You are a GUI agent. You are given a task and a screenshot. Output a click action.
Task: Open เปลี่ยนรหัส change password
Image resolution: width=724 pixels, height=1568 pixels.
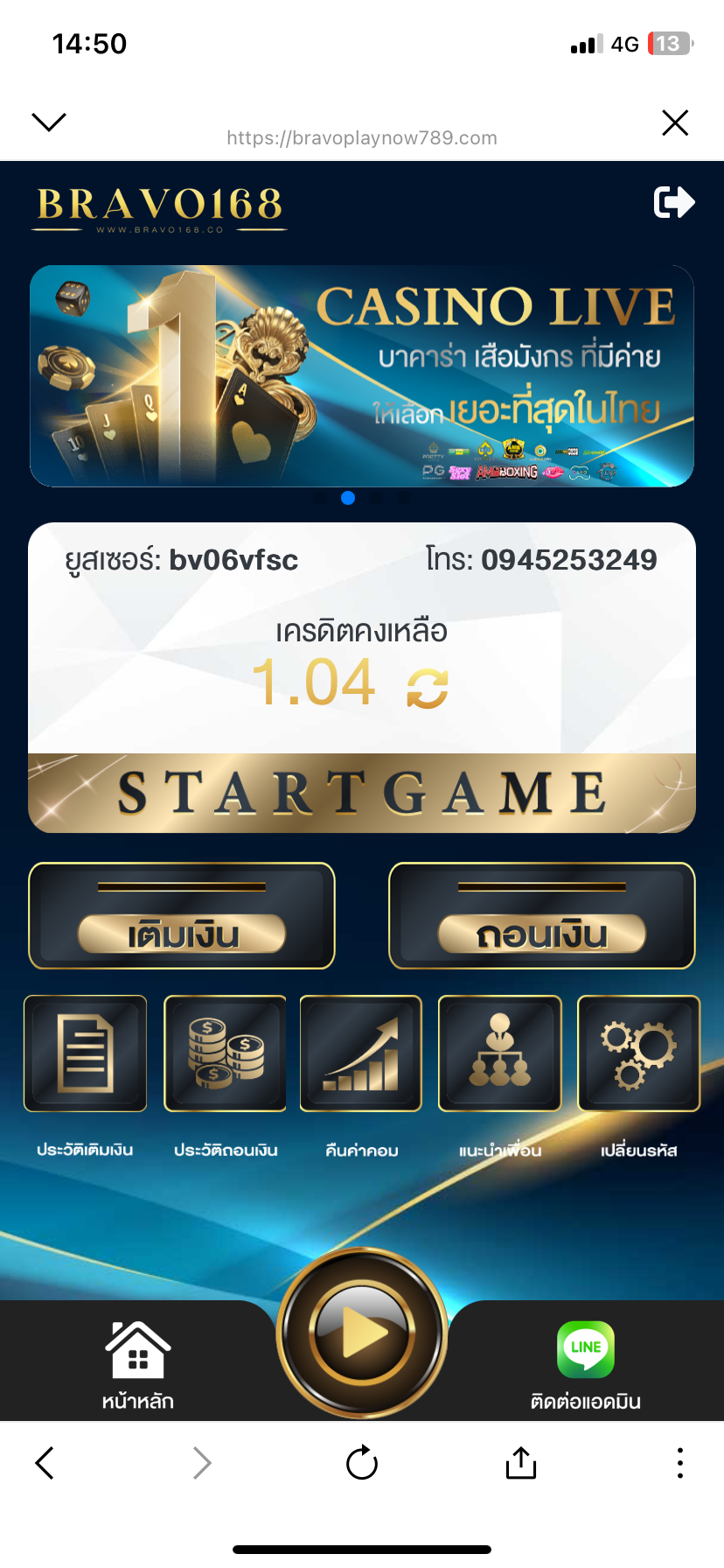click(638, 1053)
